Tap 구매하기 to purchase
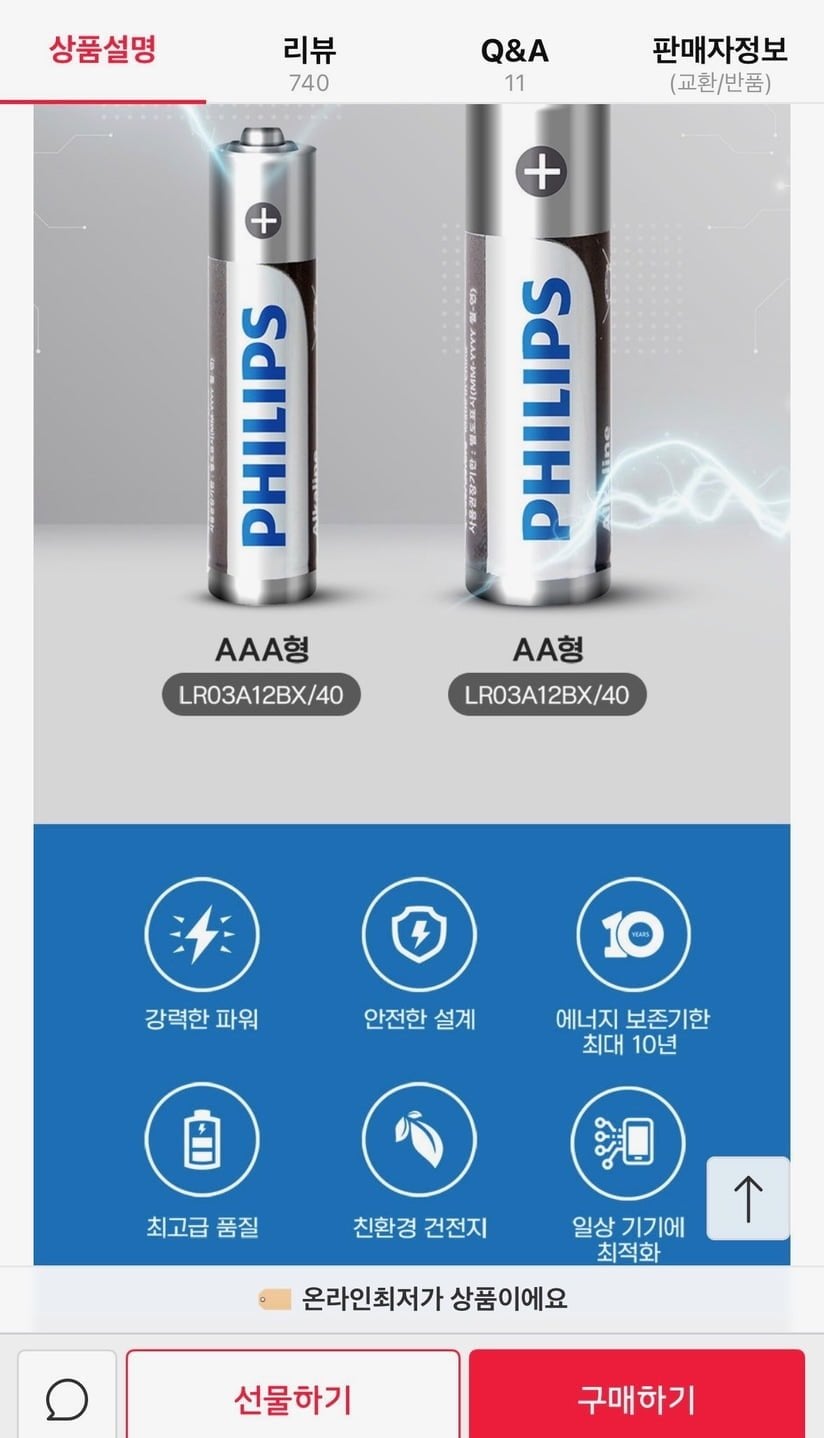 click(636, 1398)
